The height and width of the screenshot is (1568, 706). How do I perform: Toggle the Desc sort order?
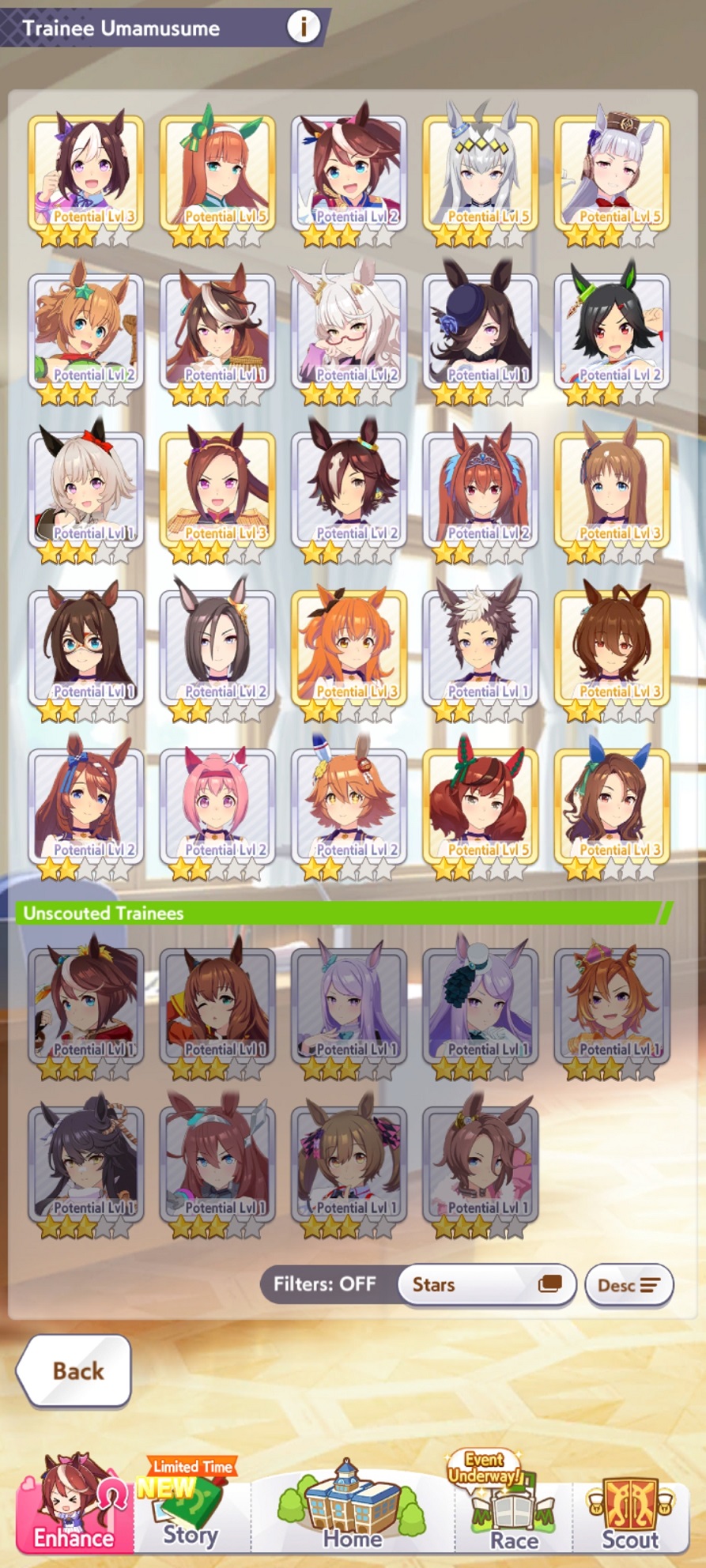click(x=629, y=1284)
